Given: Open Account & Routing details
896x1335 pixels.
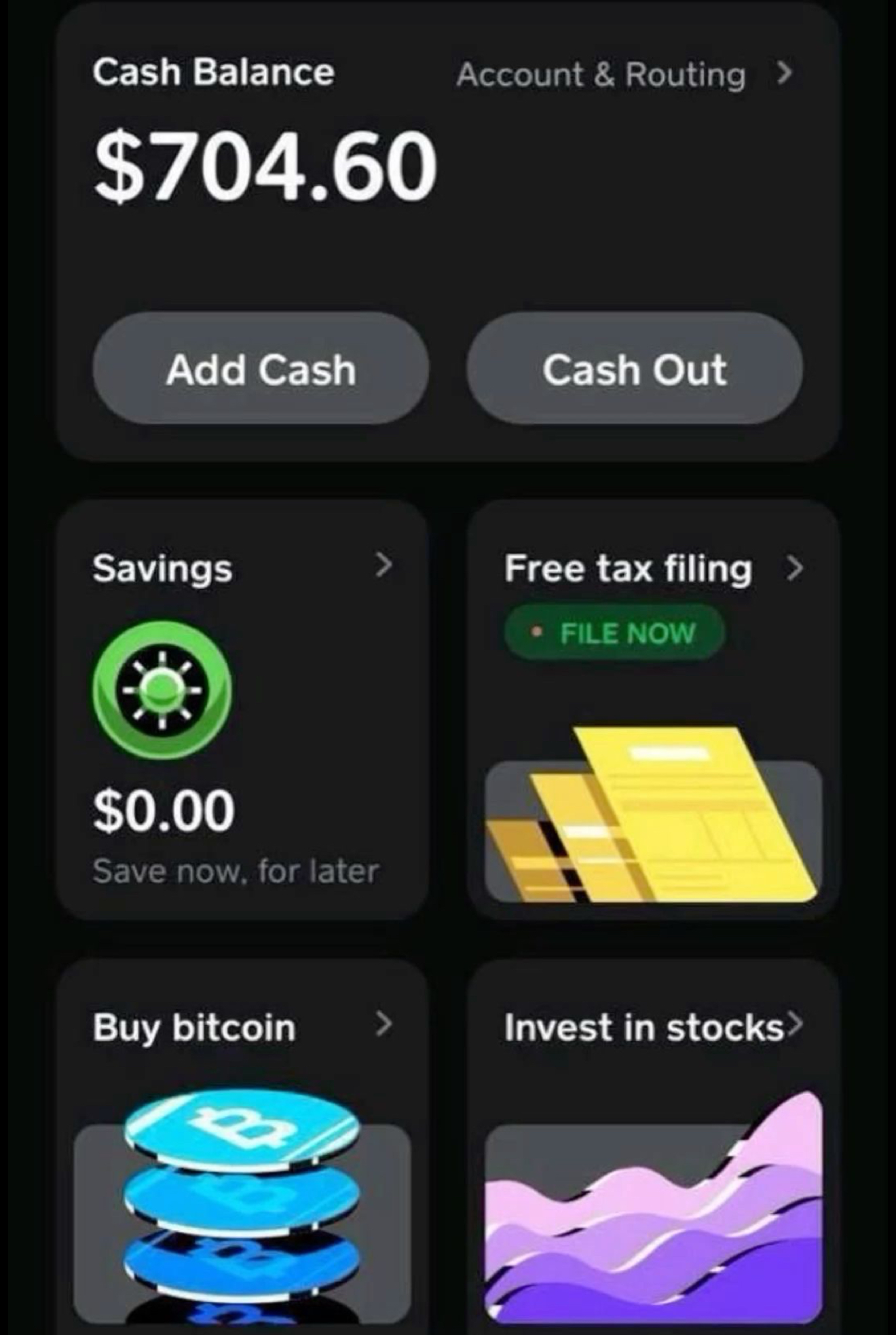Looking at the screenshot, I should point(601,75).
